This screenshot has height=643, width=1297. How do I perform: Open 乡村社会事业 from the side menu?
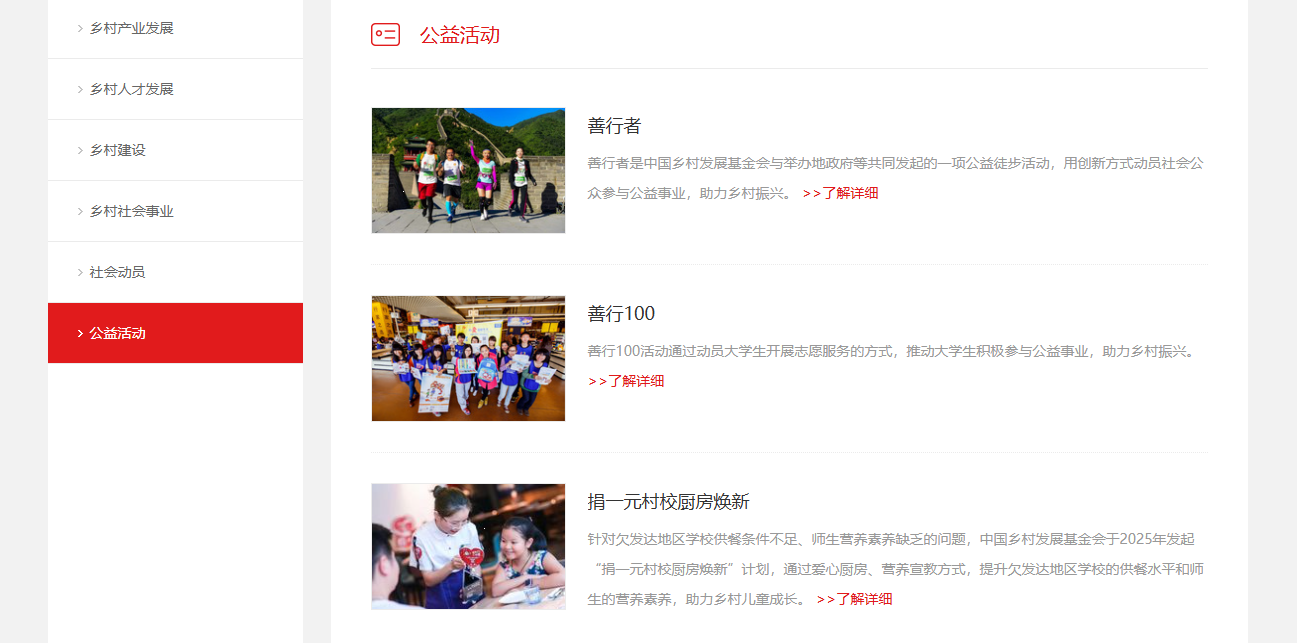(131, 211)
